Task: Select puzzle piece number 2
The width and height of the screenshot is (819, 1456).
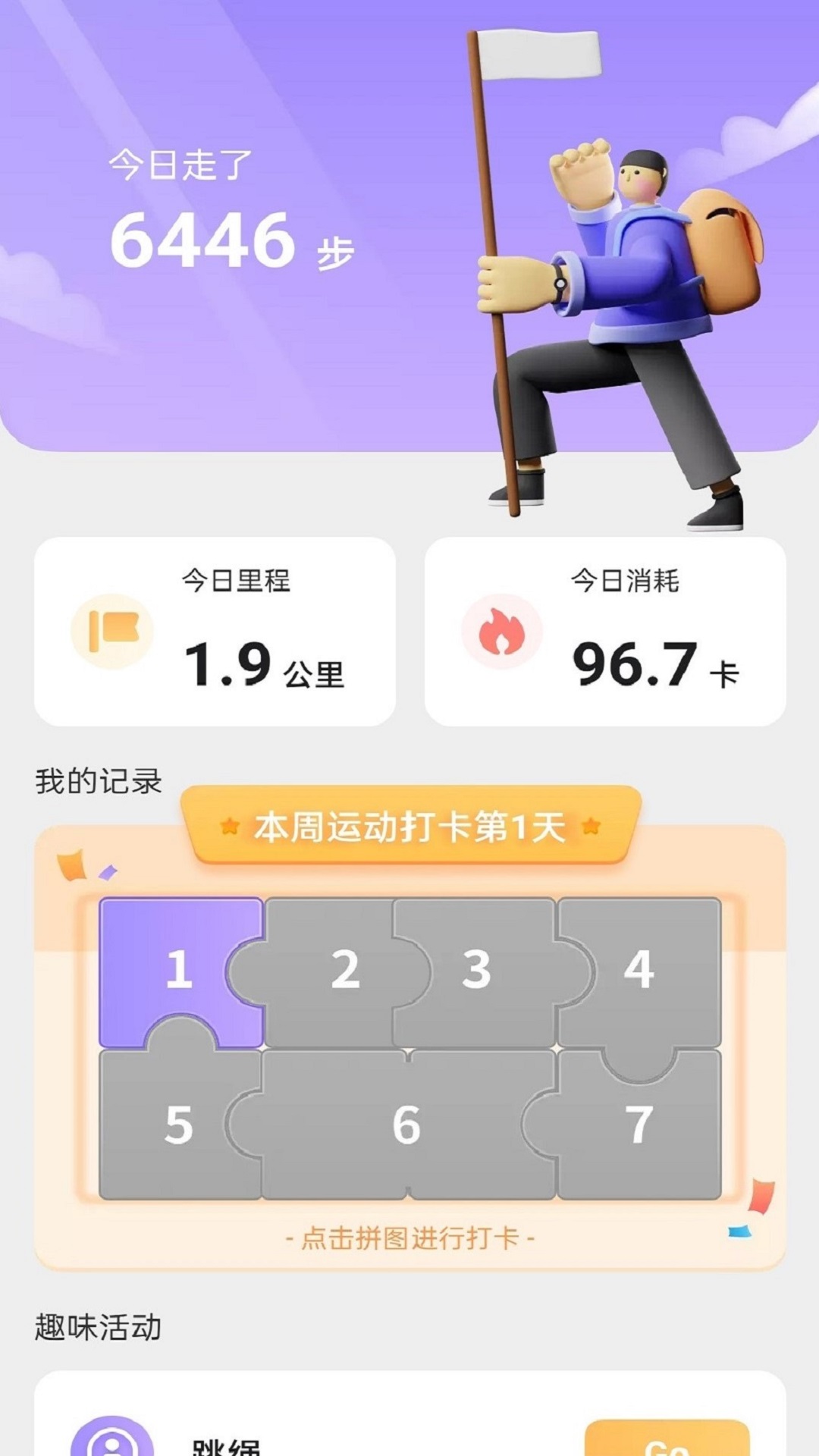Action: (345, 970)
